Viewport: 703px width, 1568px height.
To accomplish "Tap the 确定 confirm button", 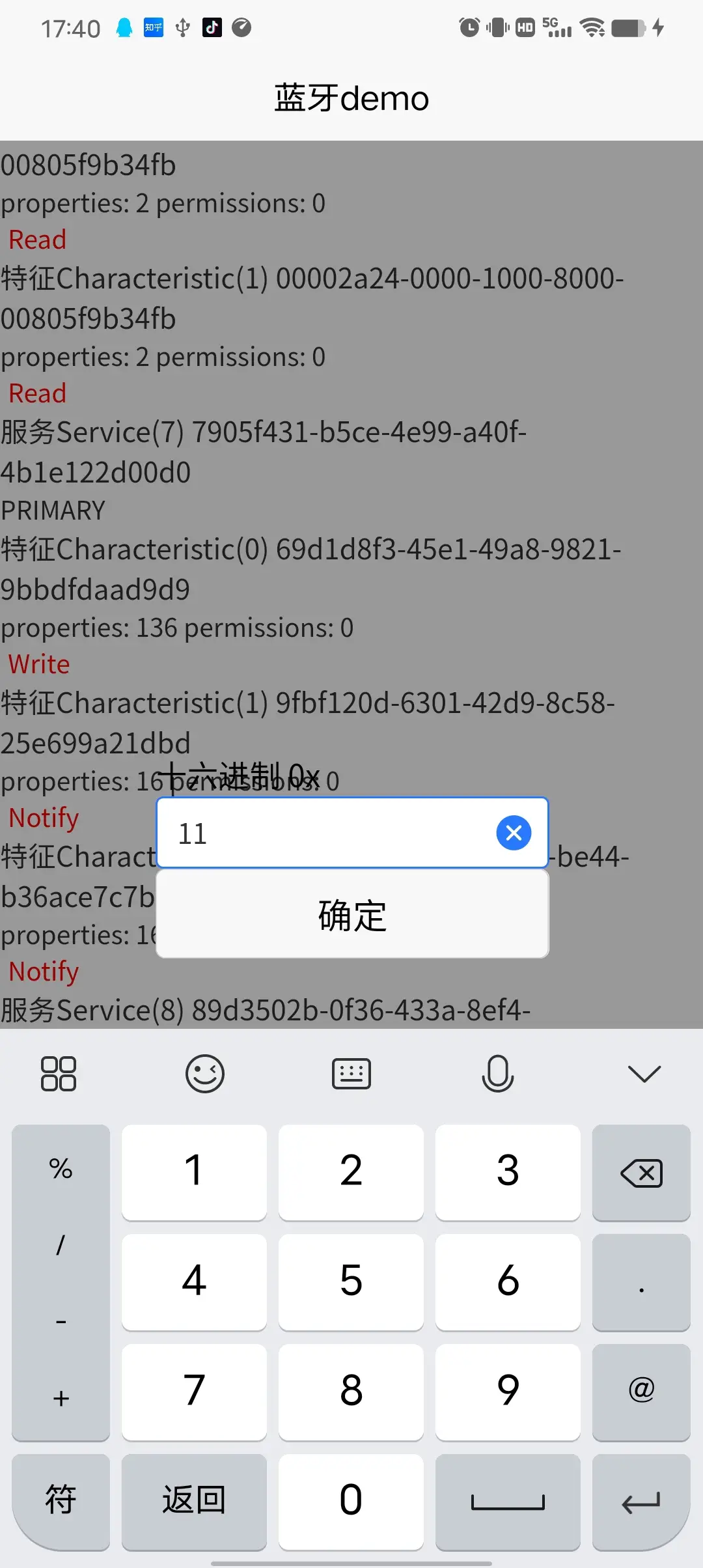I will pos(352,914).
